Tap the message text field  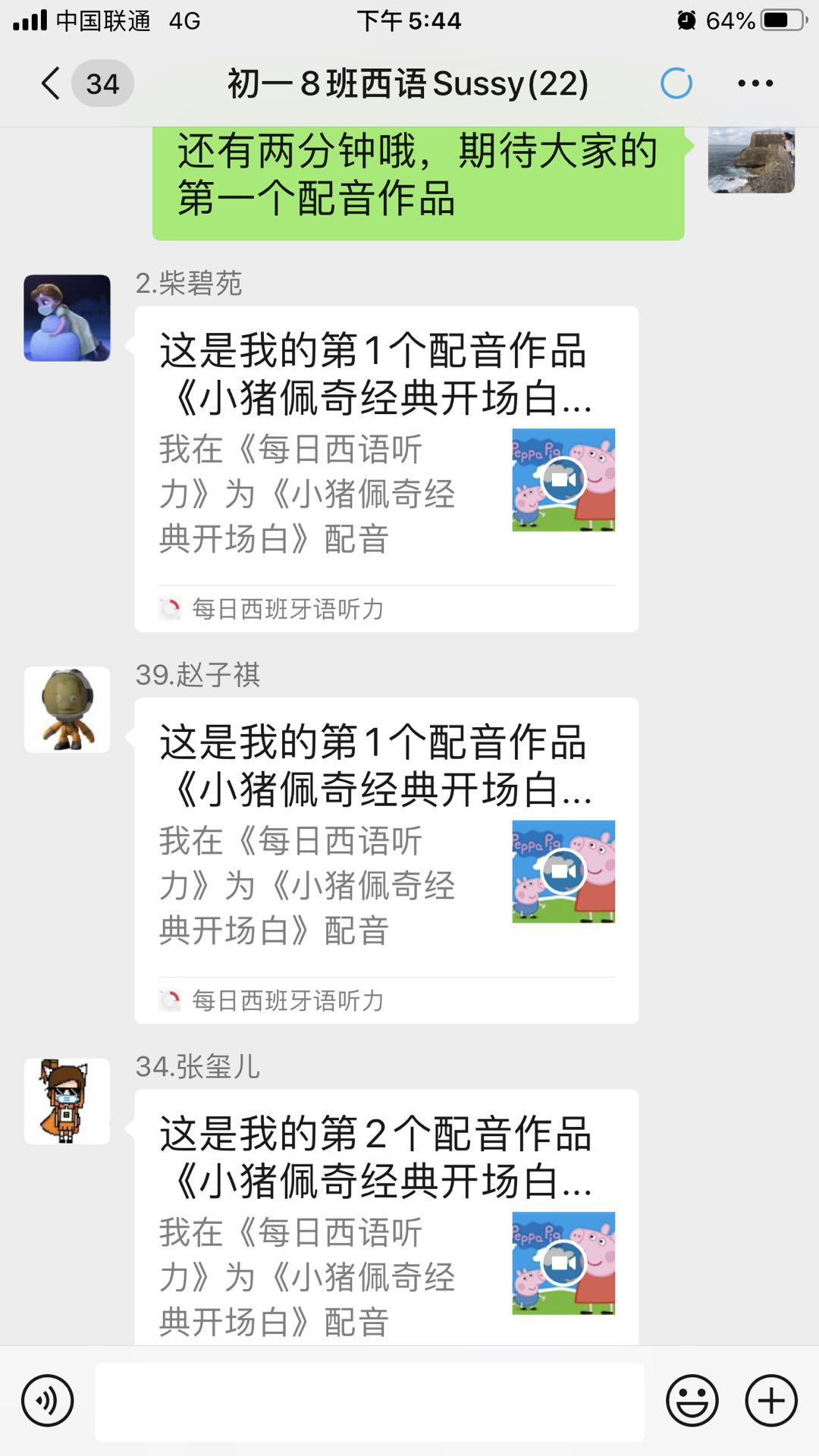click(x=369, y=1401)
